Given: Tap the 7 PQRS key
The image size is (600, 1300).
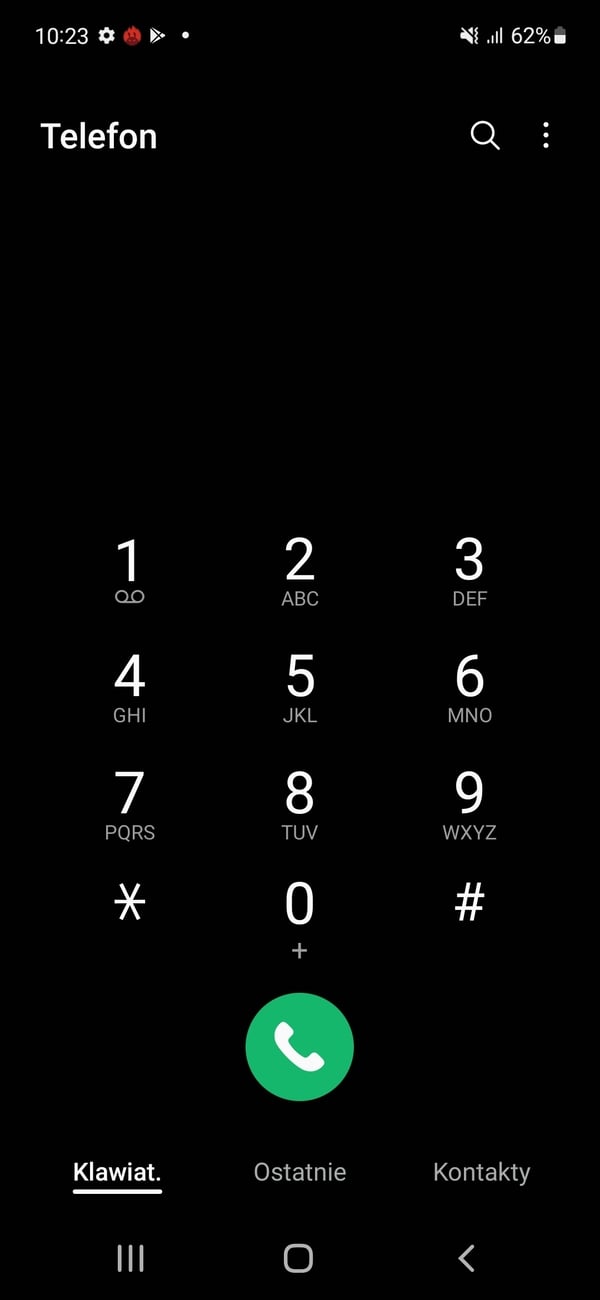Looking at the screenshot, I should [x=130, y=805].
